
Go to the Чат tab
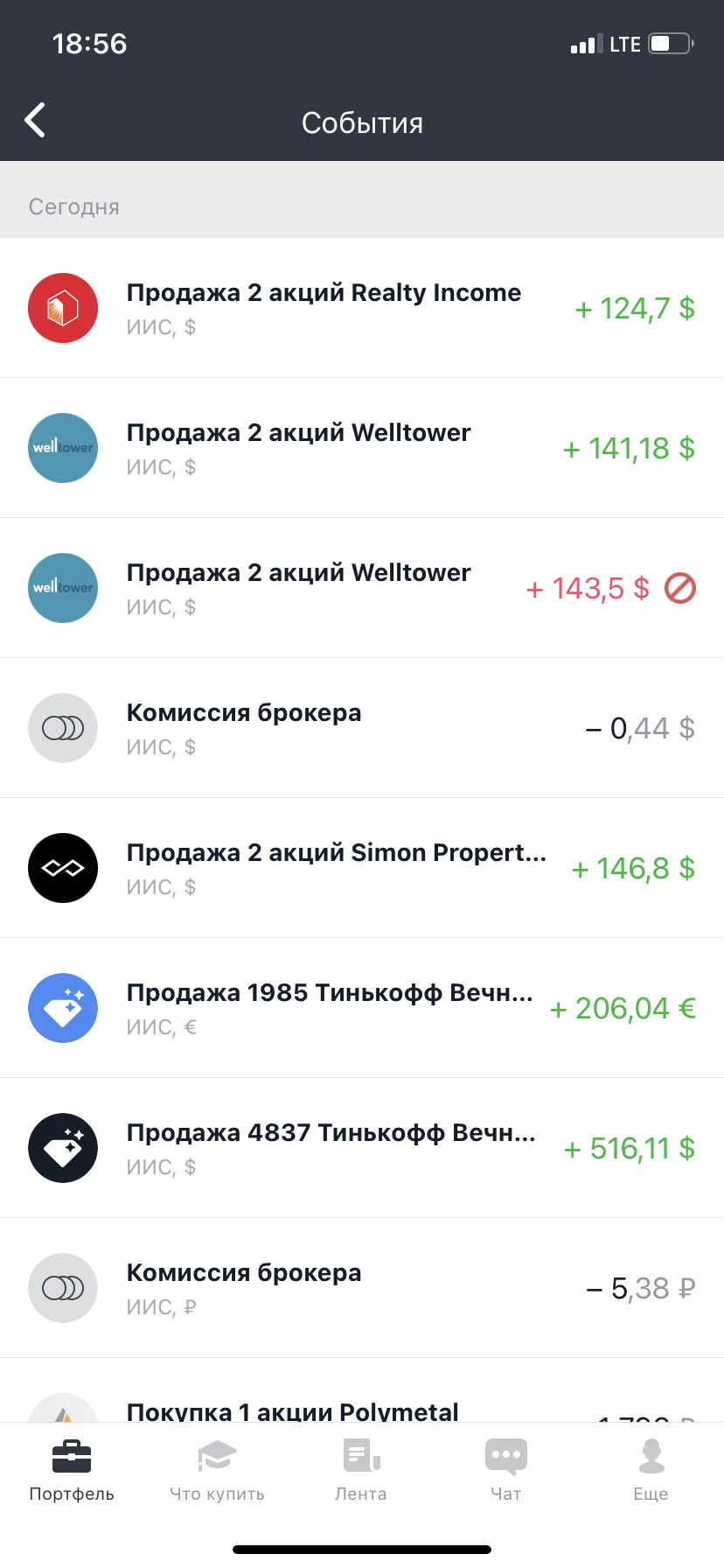pos(506,1471)
